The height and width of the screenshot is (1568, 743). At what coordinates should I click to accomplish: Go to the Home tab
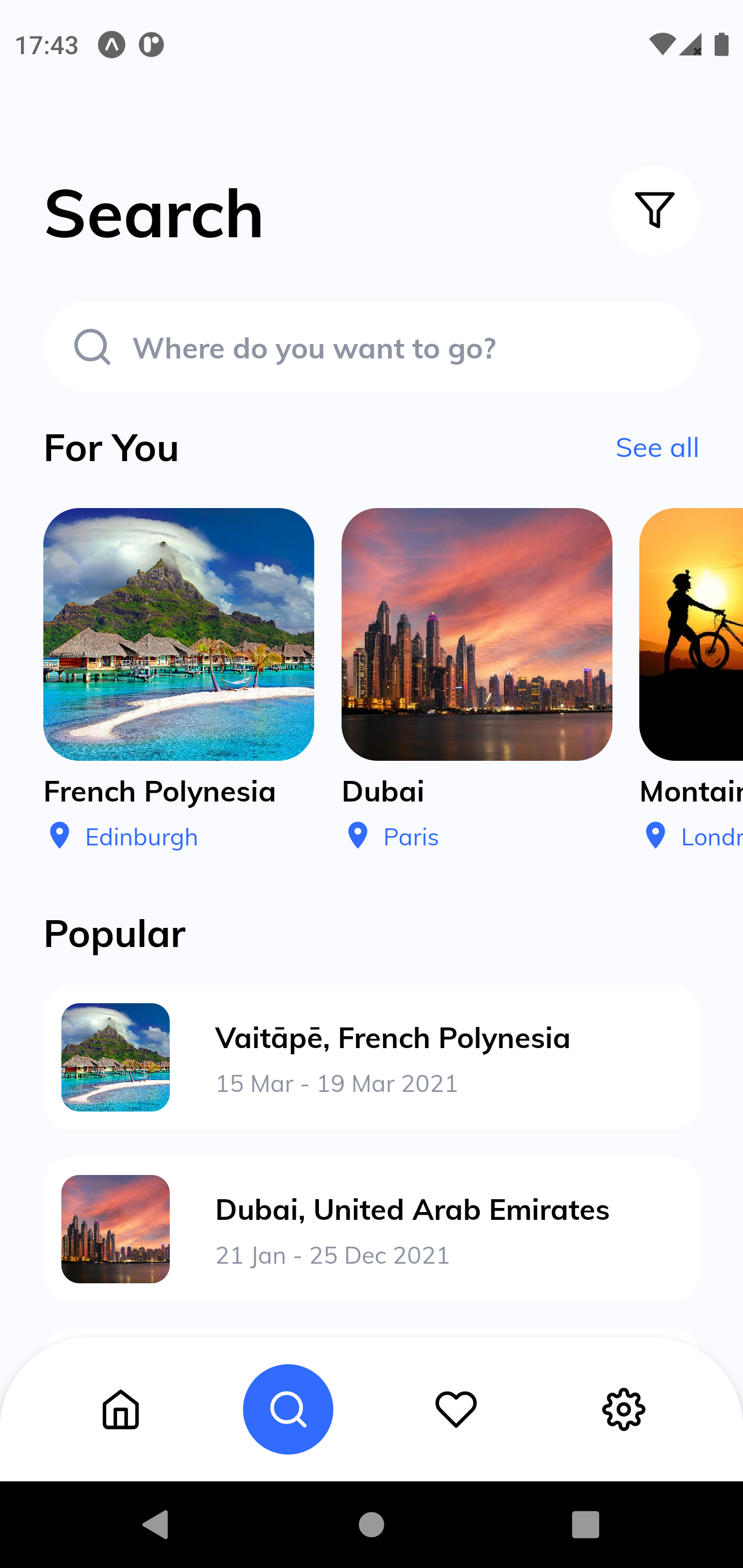point(121,1409)
